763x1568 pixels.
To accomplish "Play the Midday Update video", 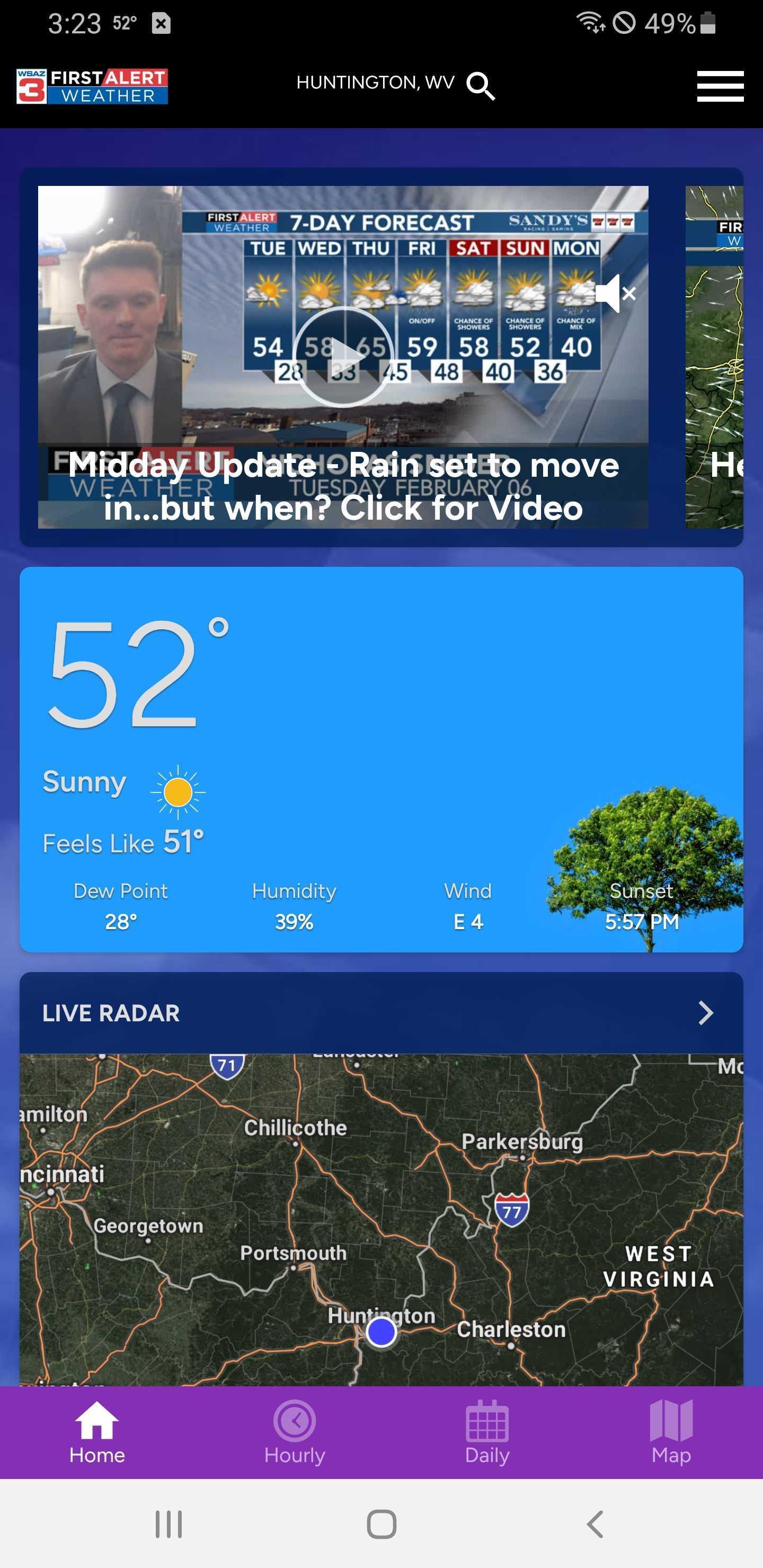I will point(343,357).
